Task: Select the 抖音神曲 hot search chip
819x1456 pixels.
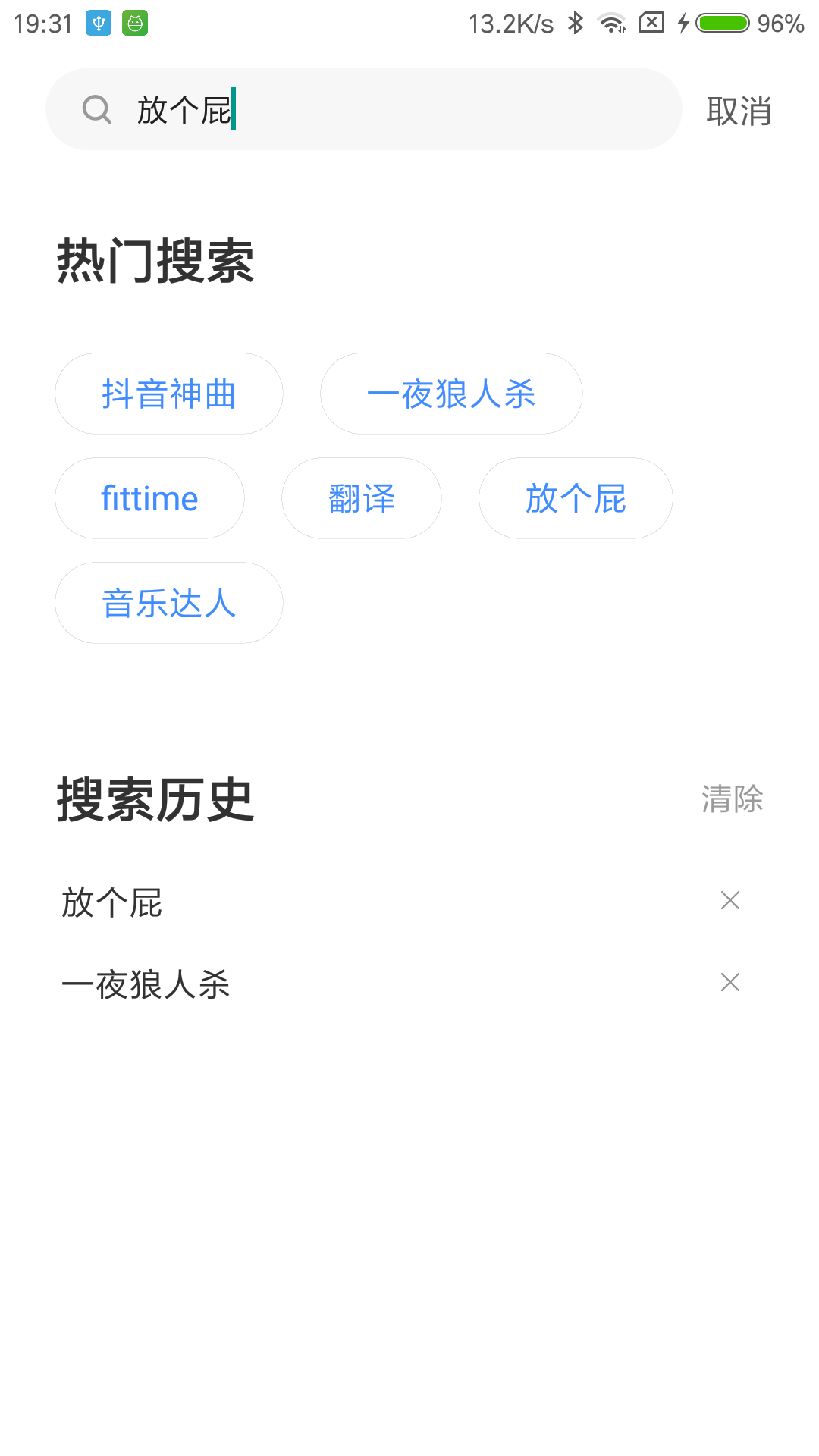Action: pos(168,394)
